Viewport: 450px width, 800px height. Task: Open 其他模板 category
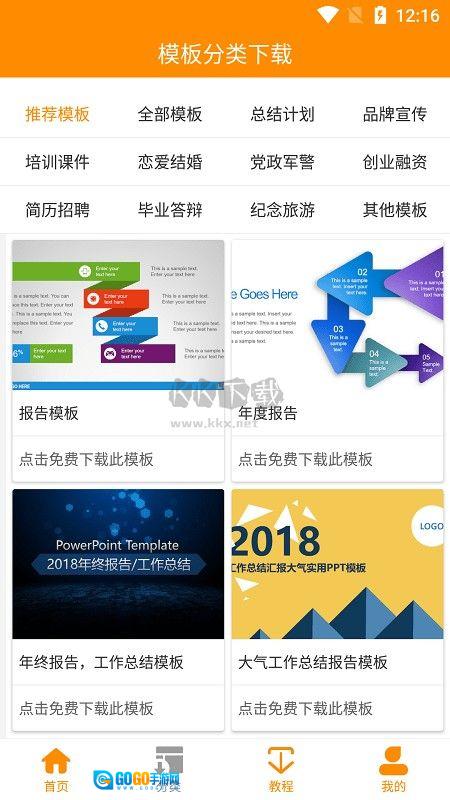pos(395,210)
